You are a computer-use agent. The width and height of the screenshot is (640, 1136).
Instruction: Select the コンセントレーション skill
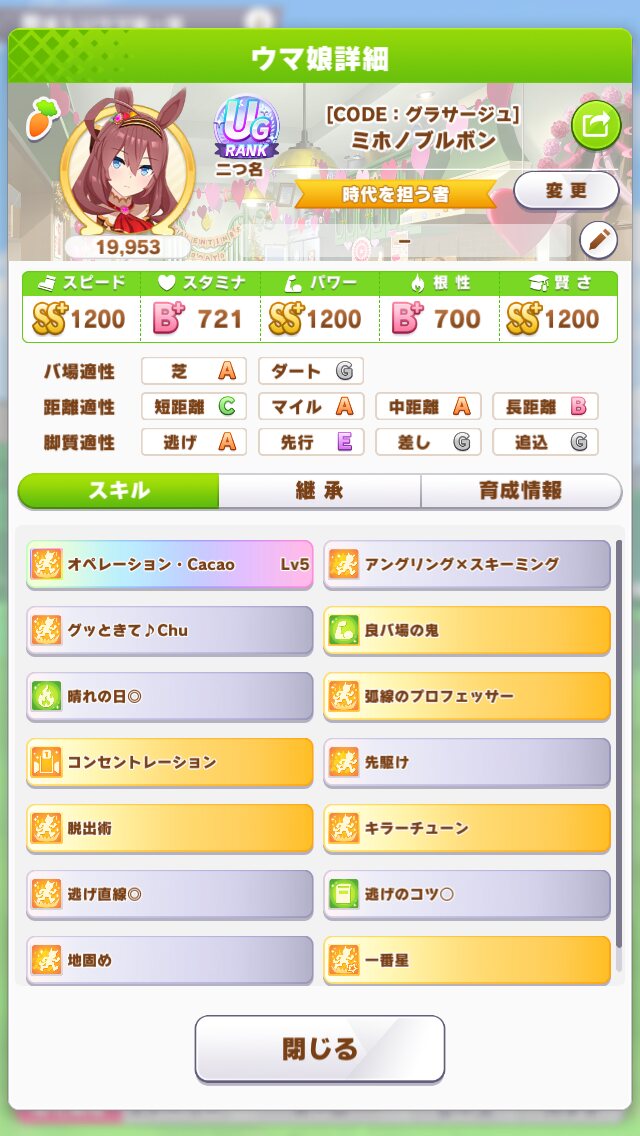(x=170, y=763)
